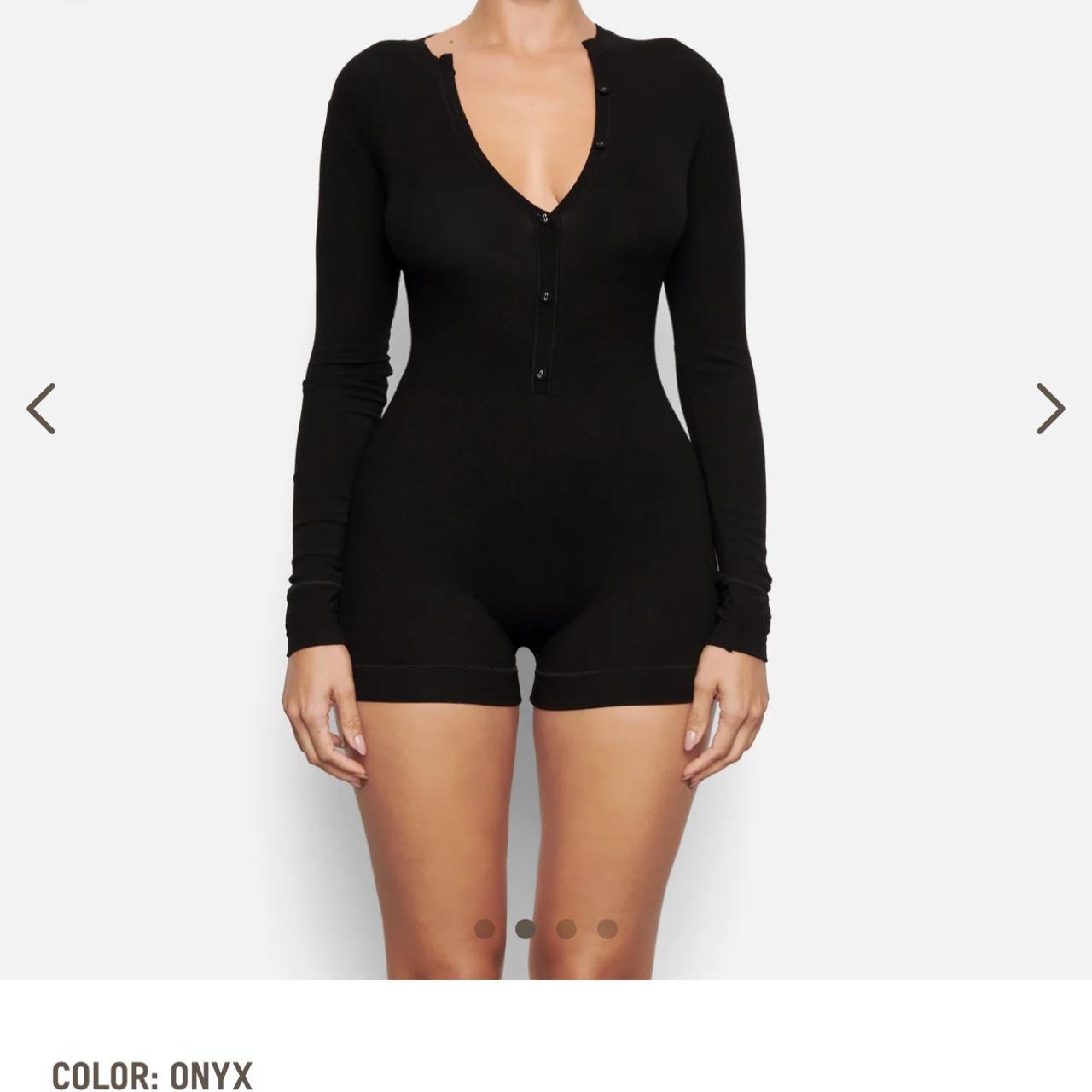
Task: Jump to the fourth carousel dot
Action: coord(607,929)
